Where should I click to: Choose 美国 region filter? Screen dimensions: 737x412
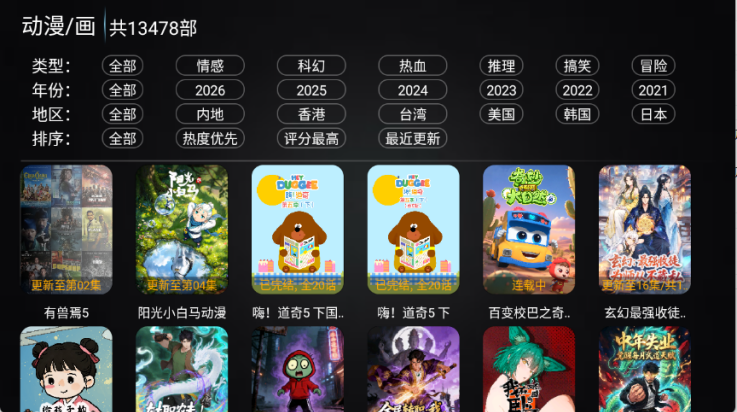tap(501, 114)
